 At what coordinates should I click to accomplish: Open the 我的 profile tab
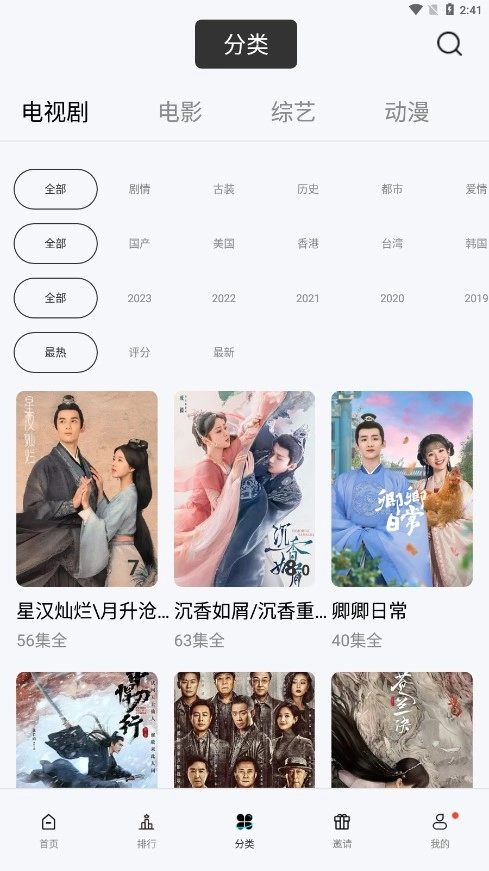coord(440,830)
